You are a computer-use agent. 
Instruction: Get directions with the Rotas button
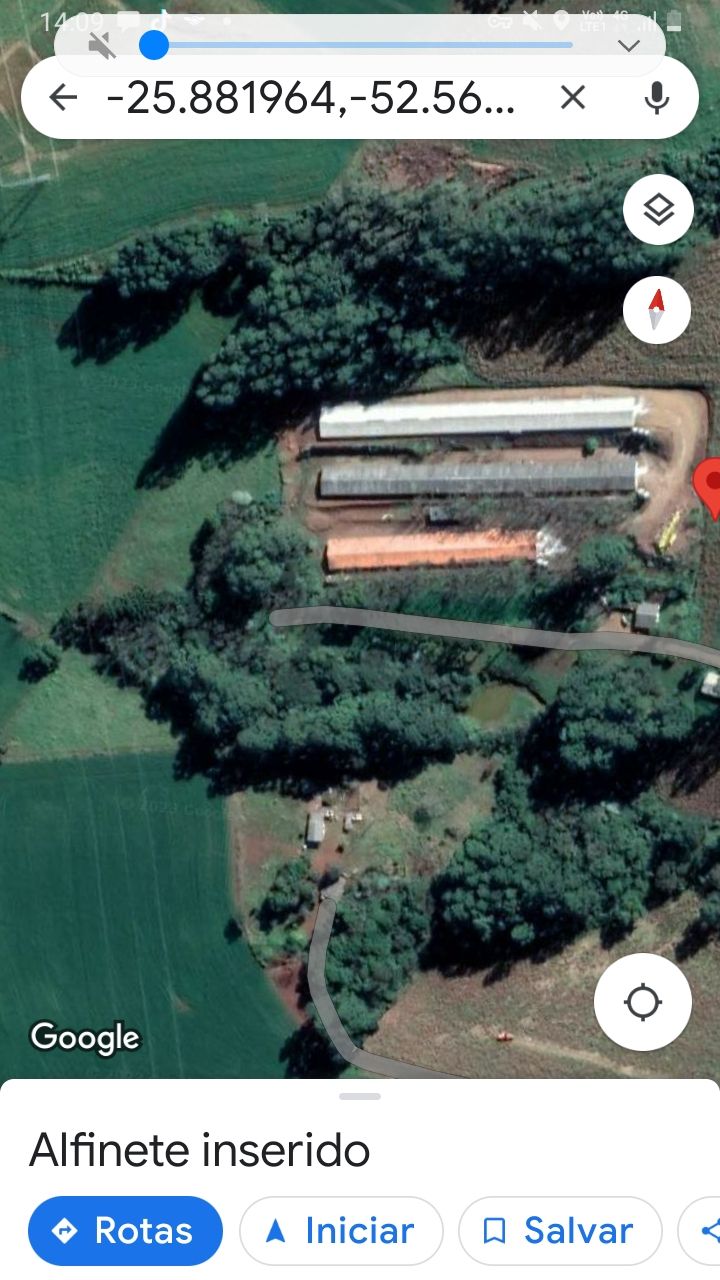pos(125,1231)
